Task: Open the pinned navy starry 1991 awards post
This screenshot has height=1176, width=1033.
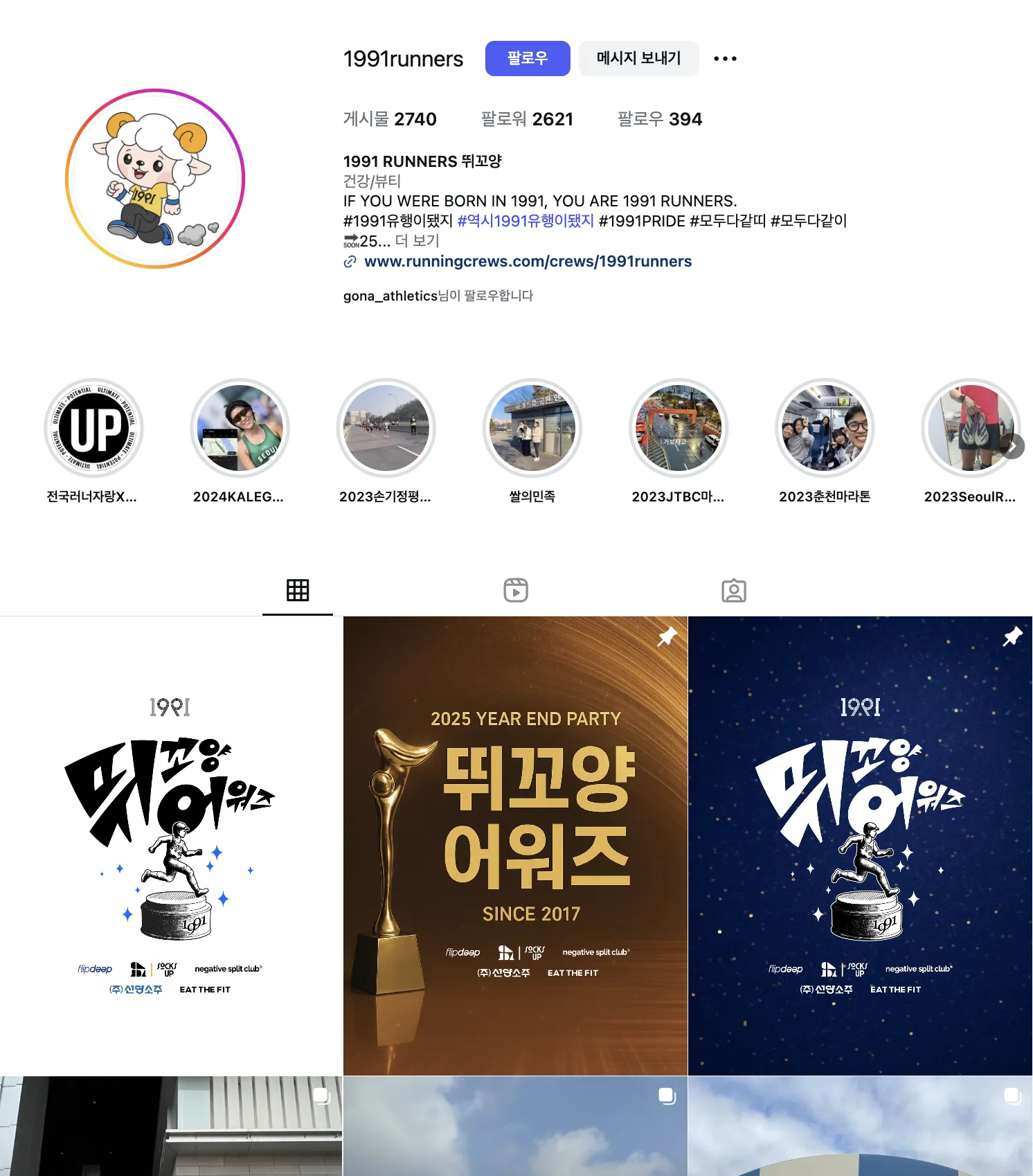Action: click(860, 845)
